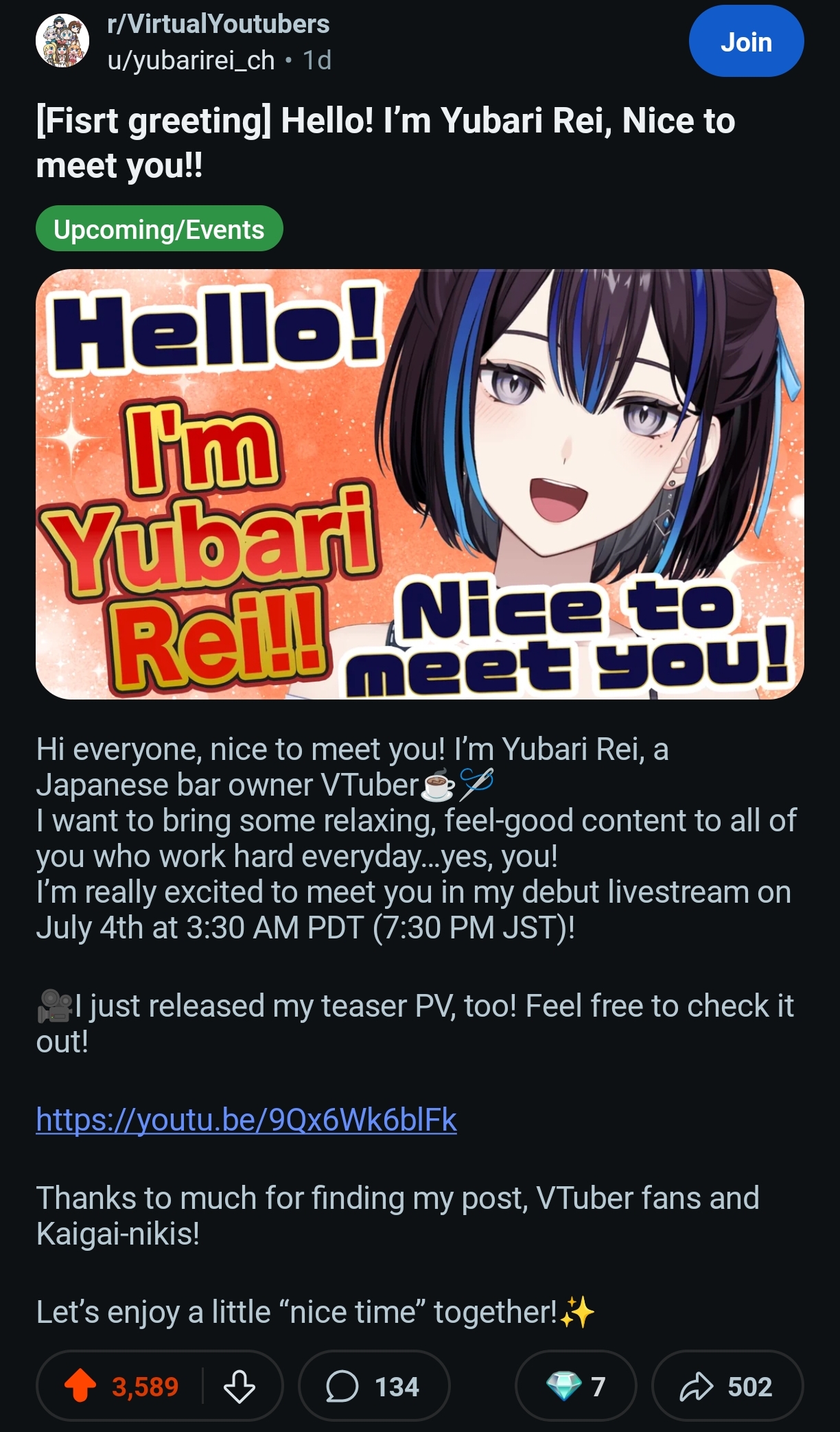
Task: View u/yubarirei_ch's profile
Action: click(191, 60)
